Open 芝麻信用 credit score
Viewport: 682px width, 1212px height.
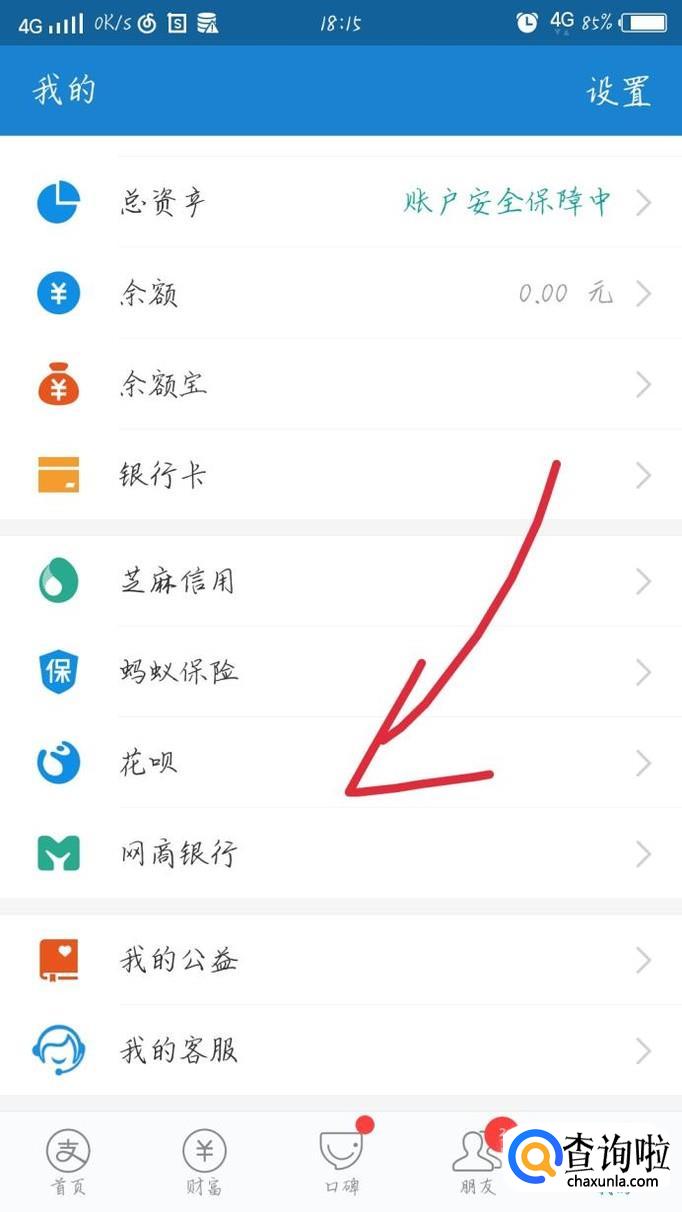point(340,581)
